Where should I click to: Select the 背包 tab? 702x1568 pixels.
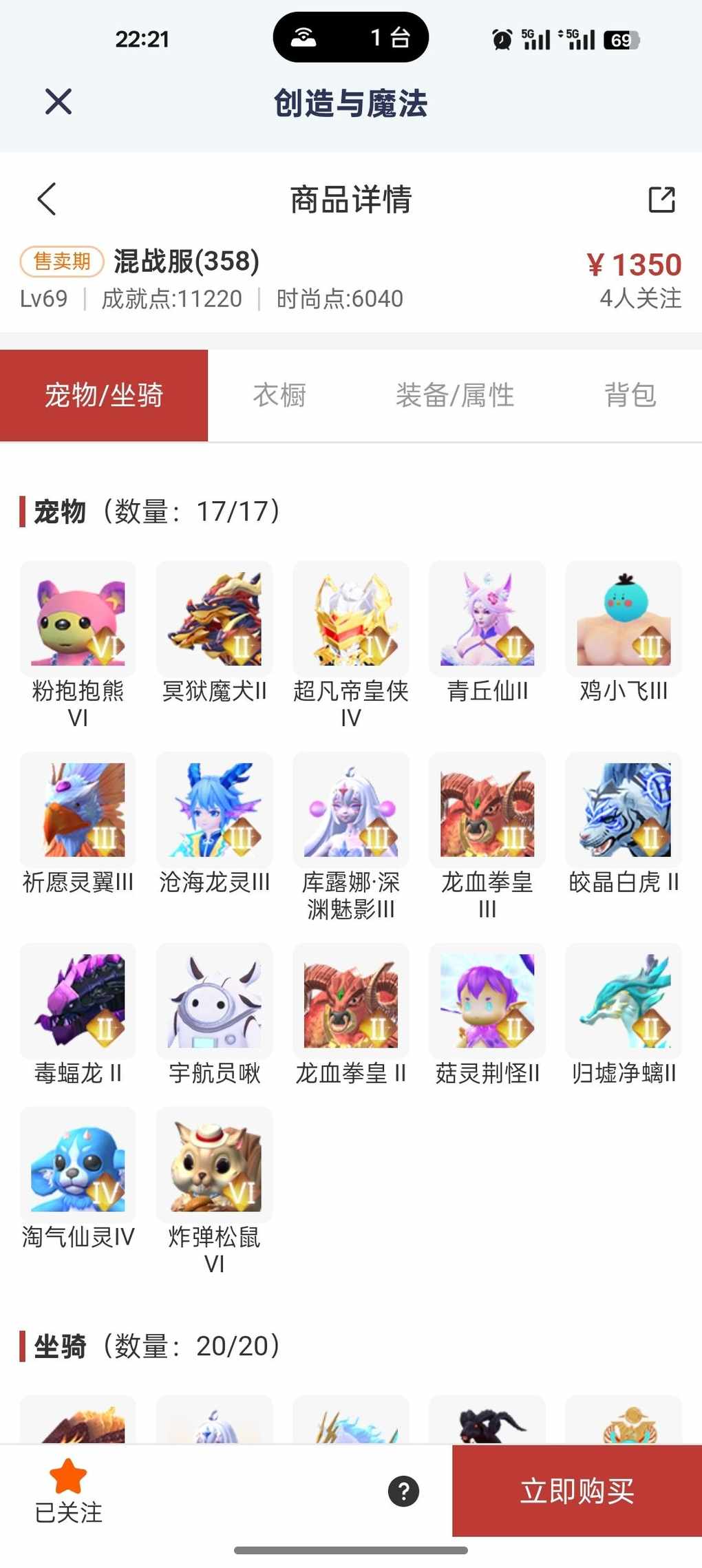(630, 396)
